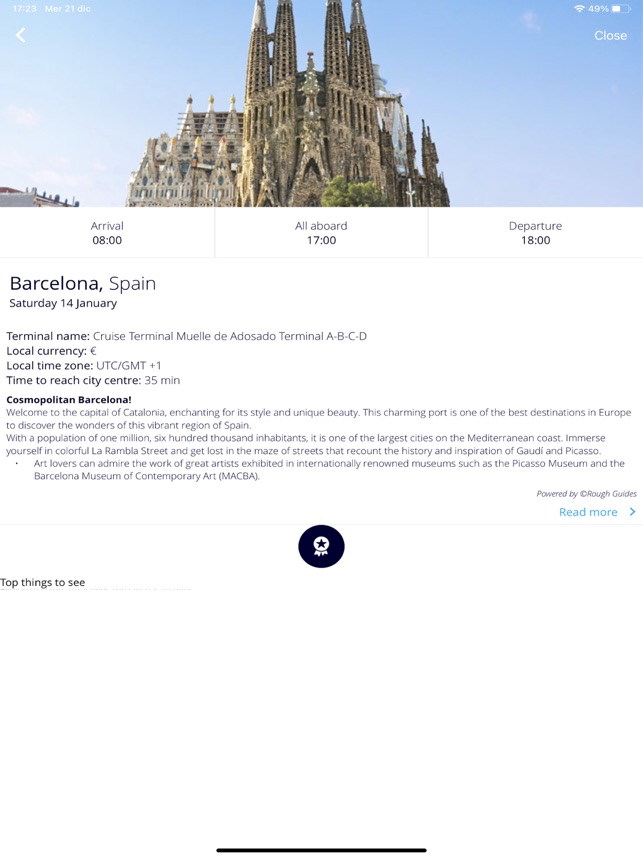Tap the round star badge button
643x858 pixels.
[321, 546]
